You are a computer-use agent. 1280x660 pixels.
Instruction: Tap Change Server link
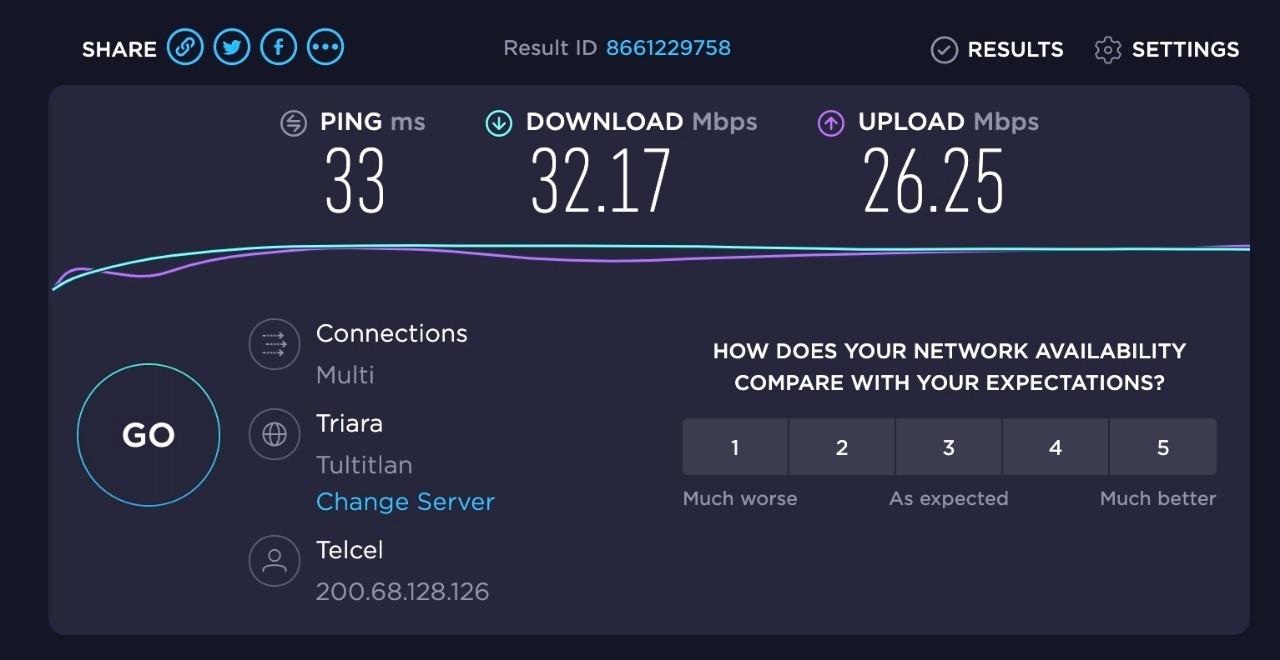[x=405, y=501]
